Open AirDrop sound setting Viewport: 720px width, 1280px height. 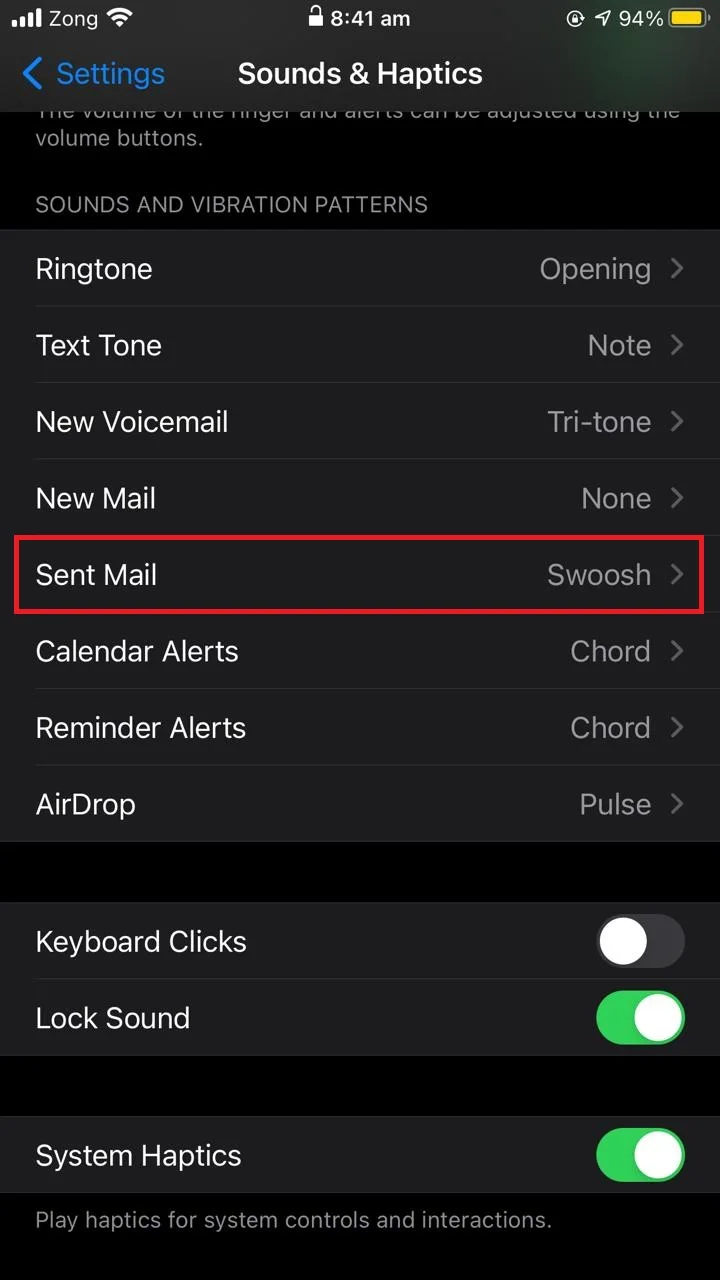[360, 804]
